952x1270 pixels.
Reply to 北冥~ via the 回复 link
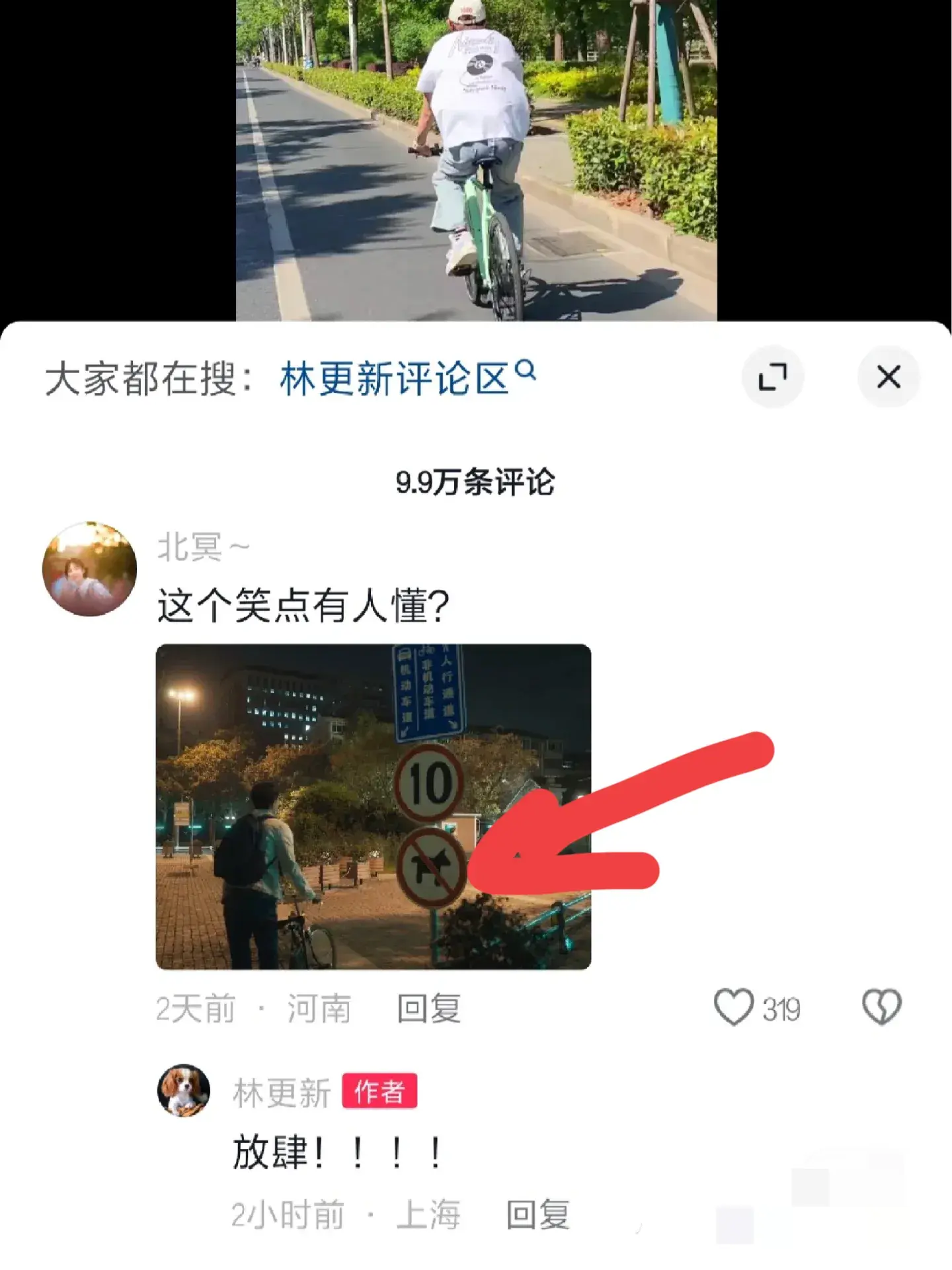click(x=431, y=1007)
